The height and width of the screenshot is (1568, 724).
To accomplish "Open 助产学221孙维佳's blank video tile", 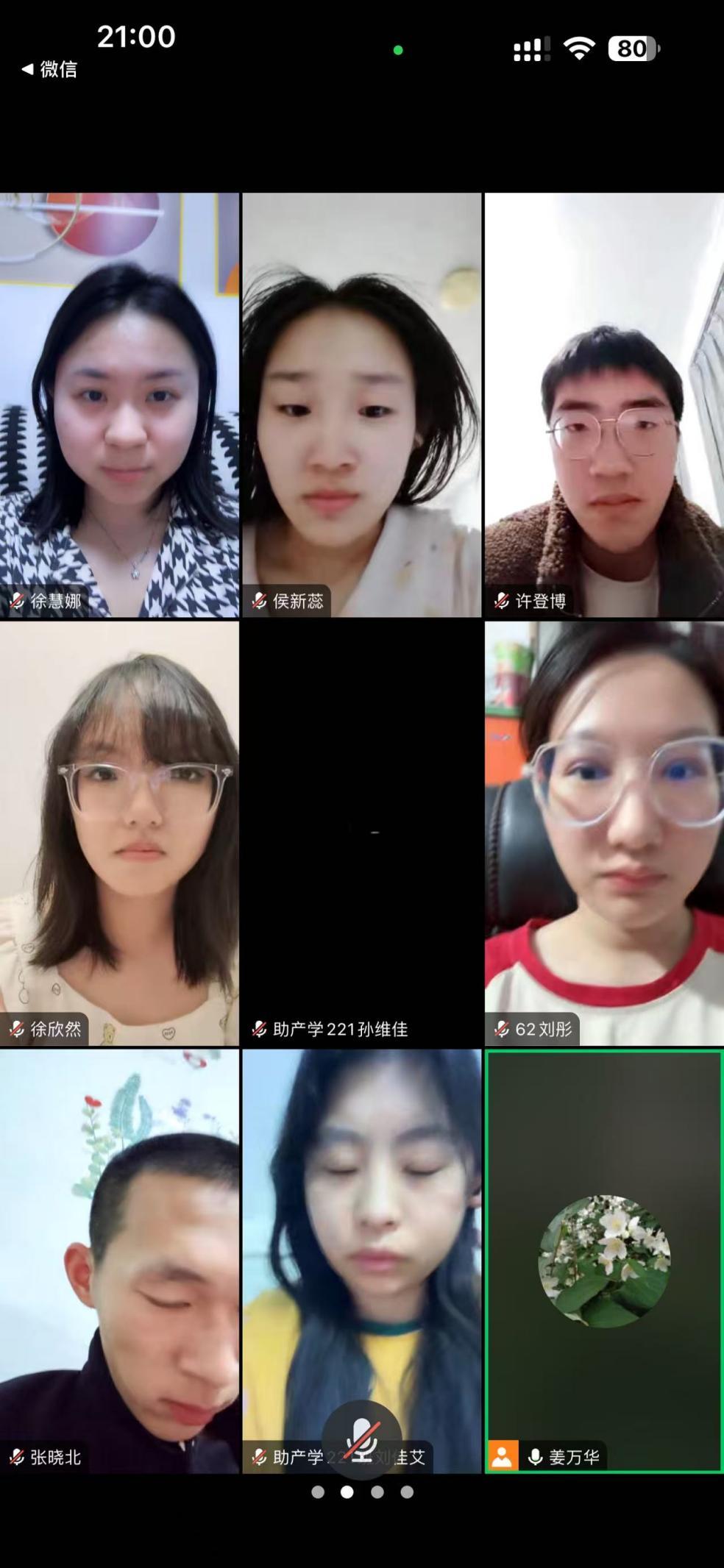I will [x=361, y=833].
